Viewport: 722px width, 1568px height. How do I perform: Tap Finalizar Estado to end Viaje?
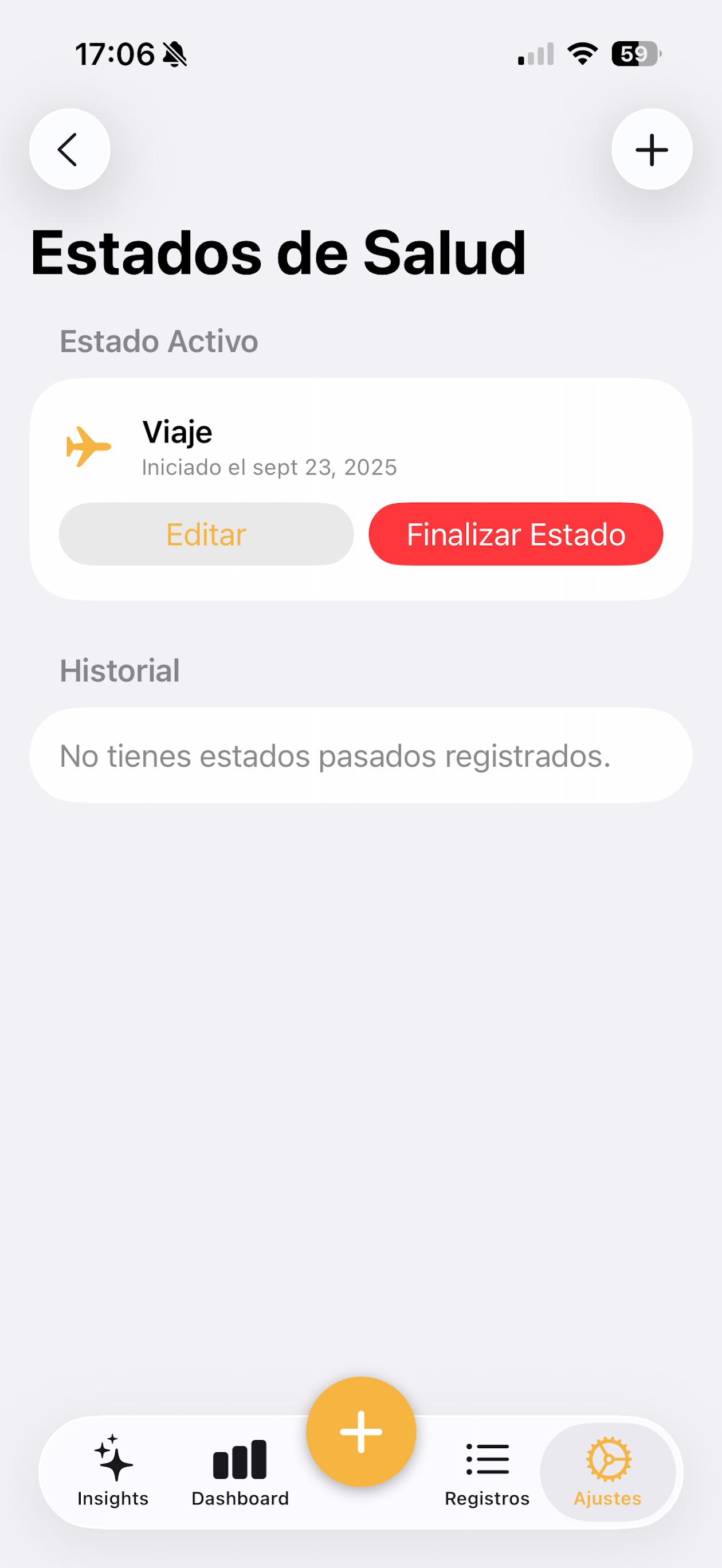[x=516, y=534]
